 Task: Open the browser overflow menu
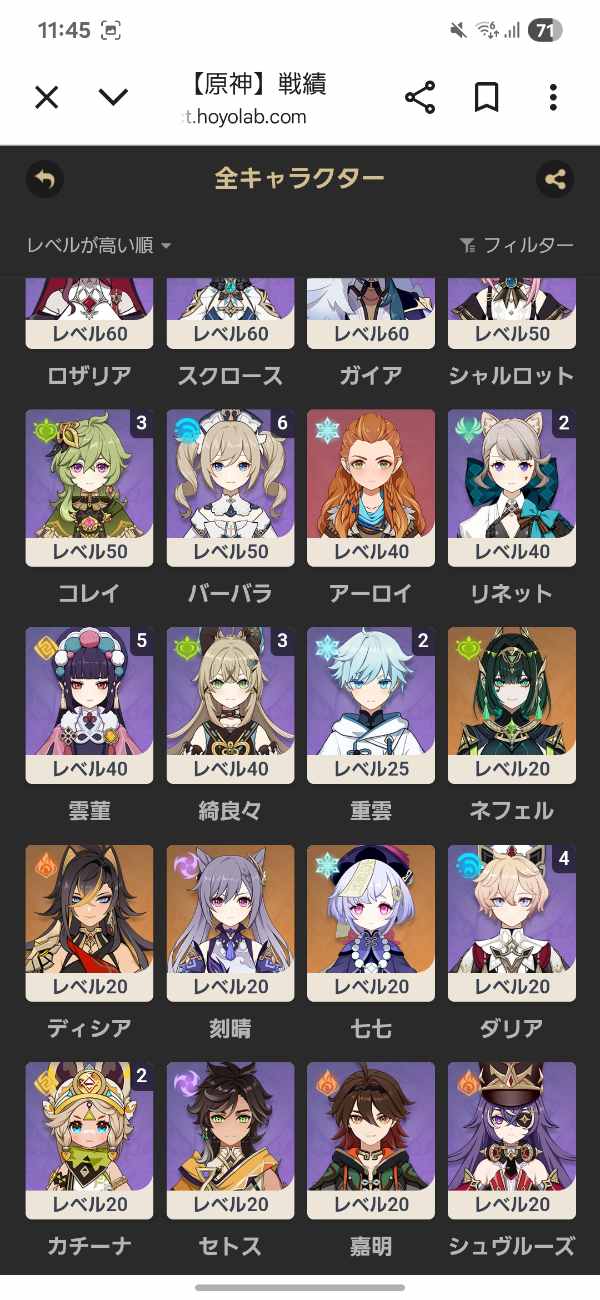point(553,97)
